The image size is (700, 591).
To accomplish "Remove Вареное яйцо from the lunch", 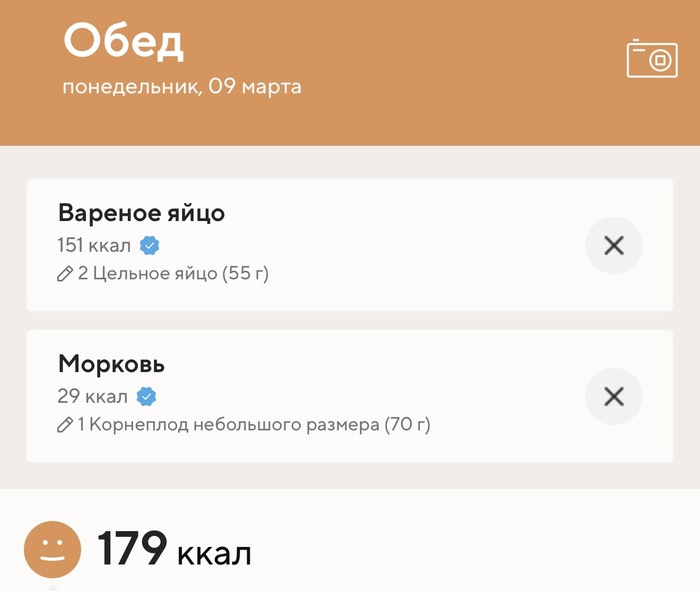I will [x=613, y=245].
